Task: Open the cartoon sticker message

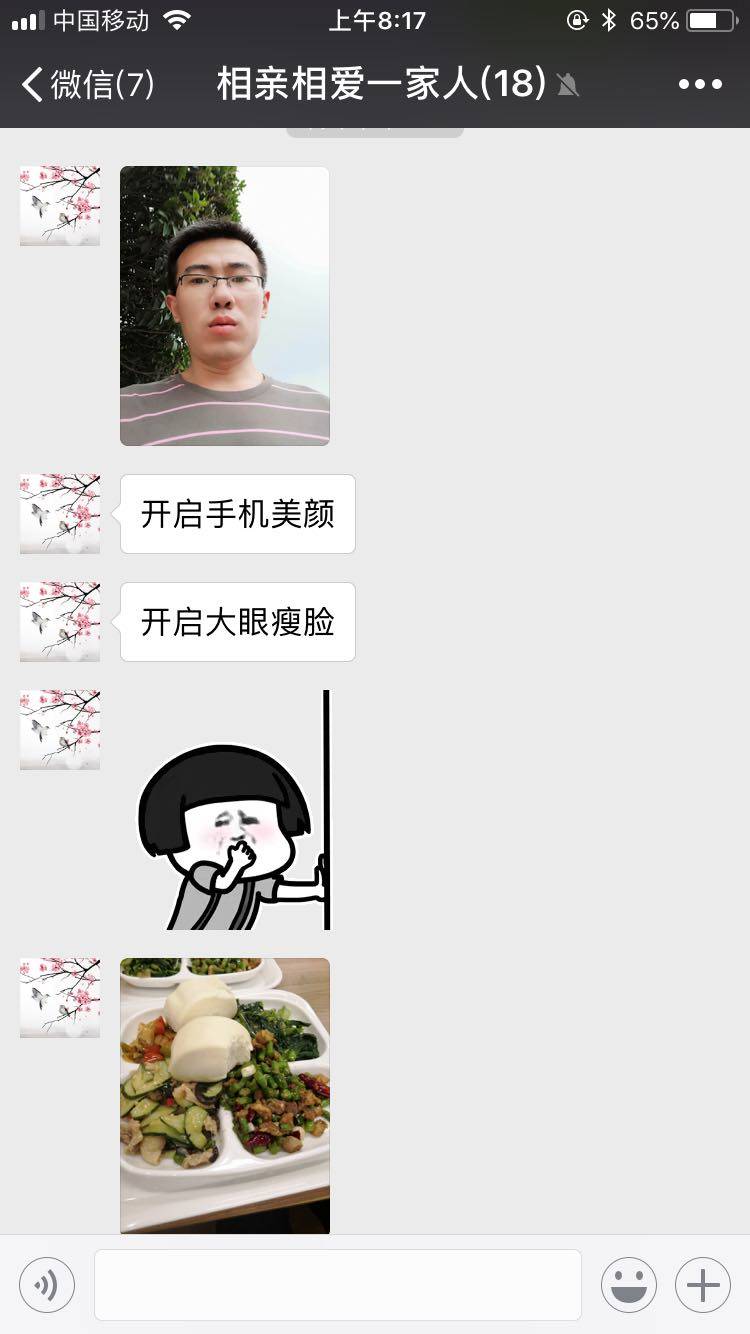Action: [235, 810]
